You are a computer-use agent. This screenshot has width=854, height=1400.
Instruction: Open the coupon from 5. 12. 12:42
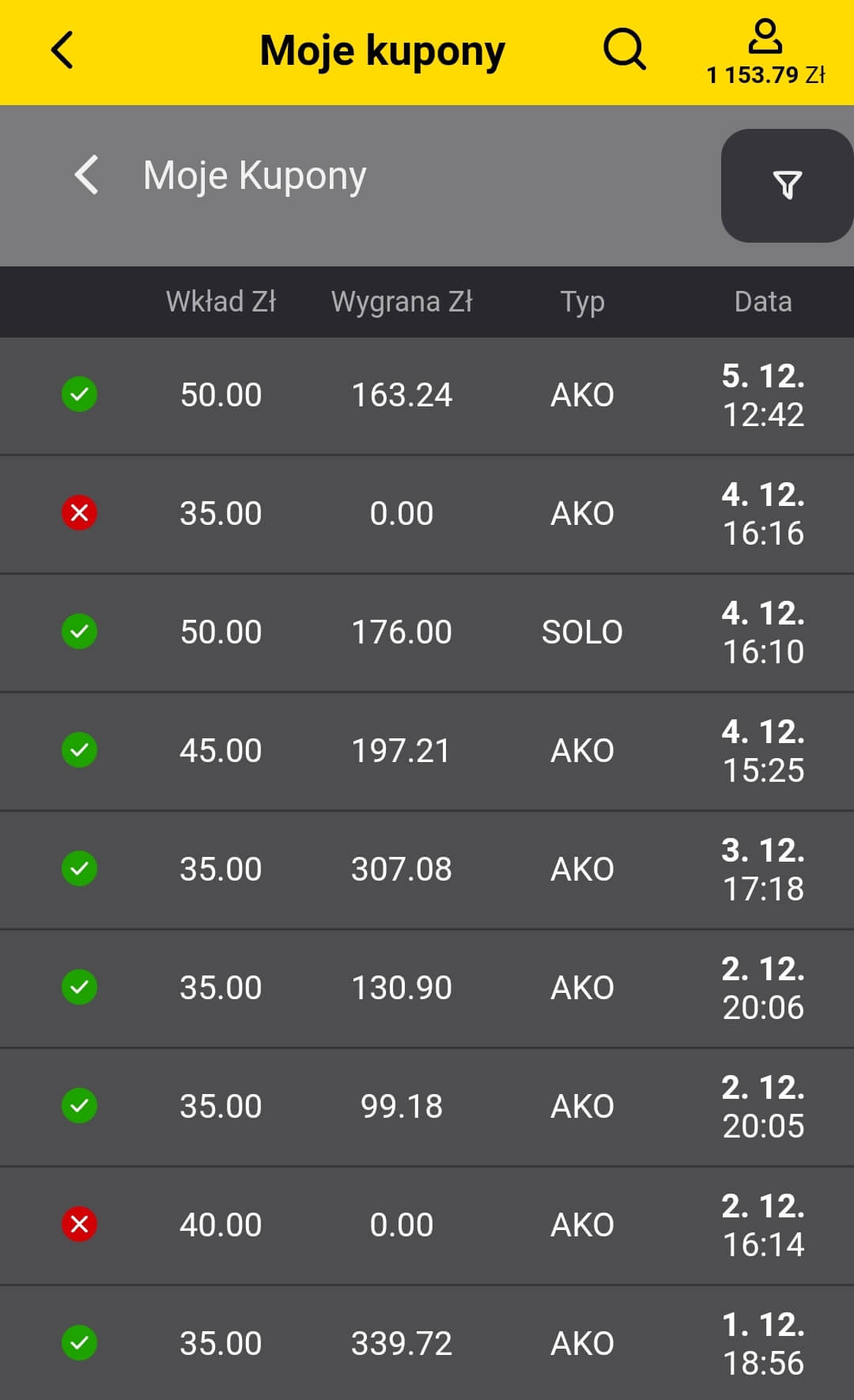tap(427, 395)
